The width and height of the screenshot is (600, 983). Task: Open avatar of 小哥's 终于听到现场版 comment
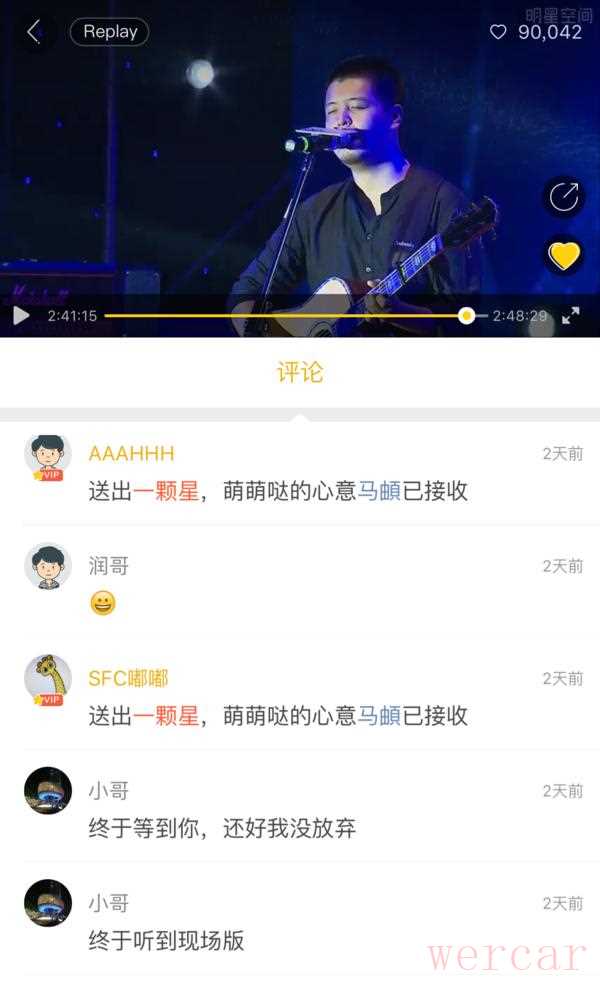click(48, 903)
